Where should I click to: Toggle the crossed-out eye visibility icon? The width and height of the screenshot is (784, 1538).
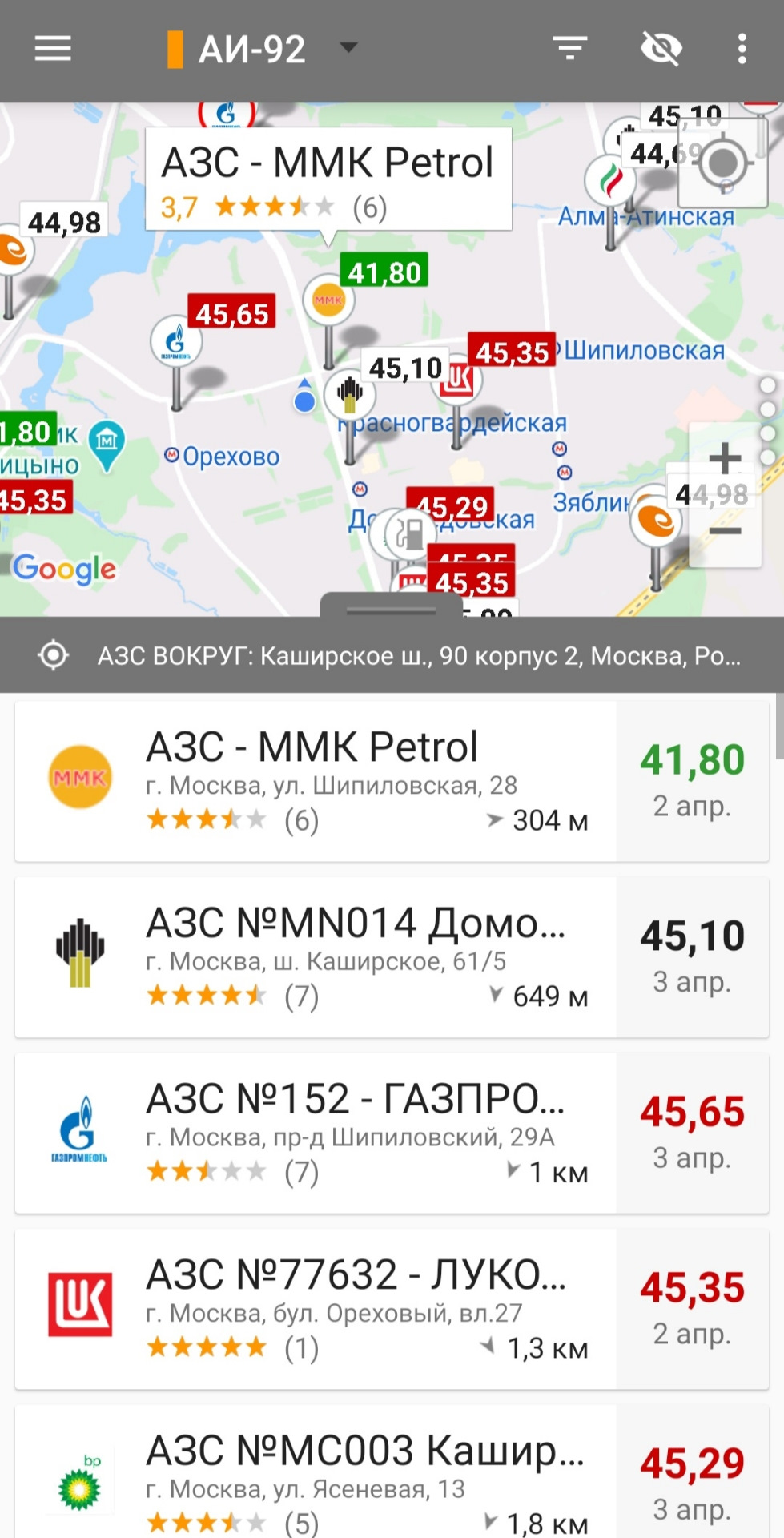coord(661,49)
